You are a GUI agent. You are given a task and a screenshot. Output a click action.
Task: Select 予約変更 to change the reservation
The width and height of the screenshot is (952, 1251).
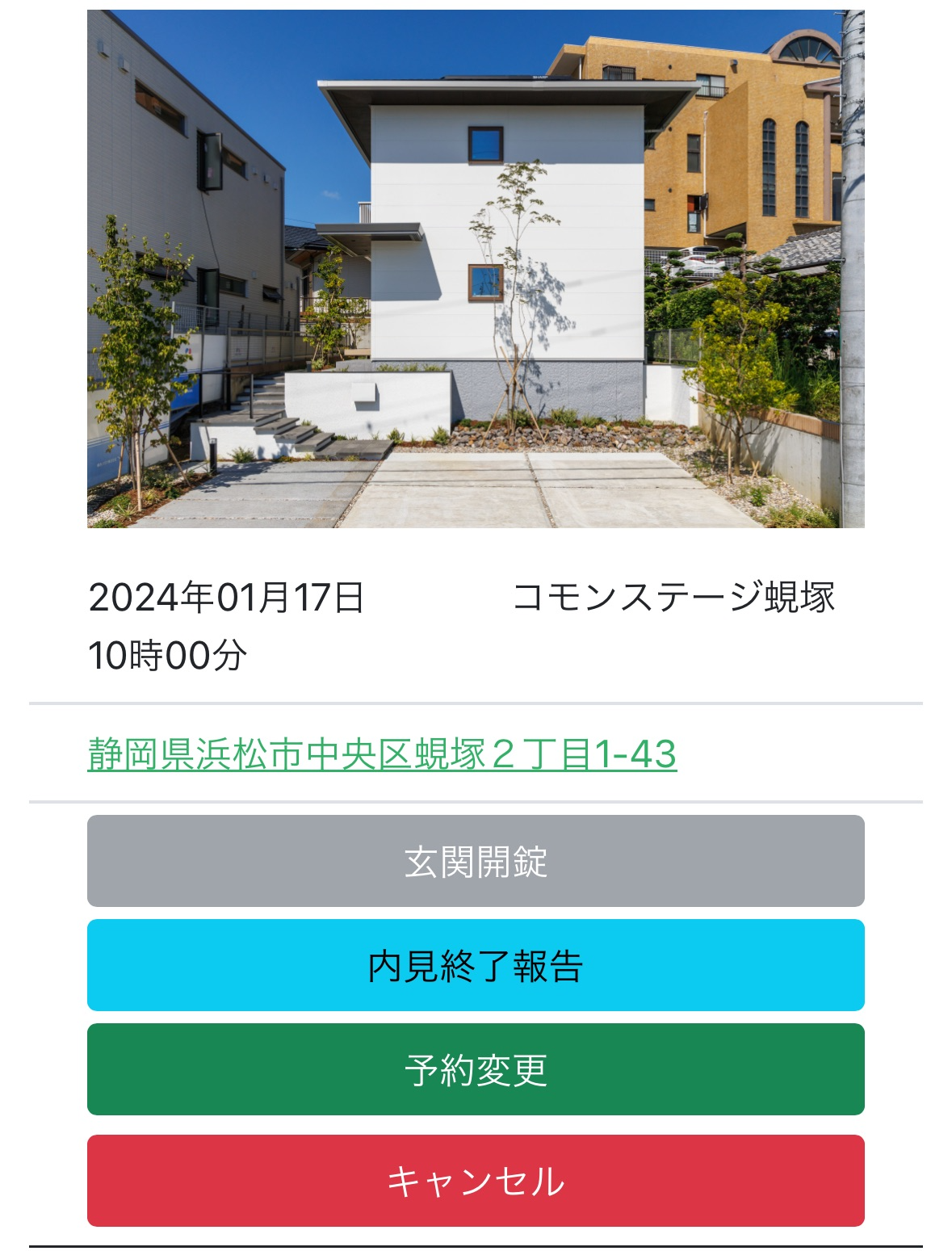pyautogui.click(x=476, y=1069)
